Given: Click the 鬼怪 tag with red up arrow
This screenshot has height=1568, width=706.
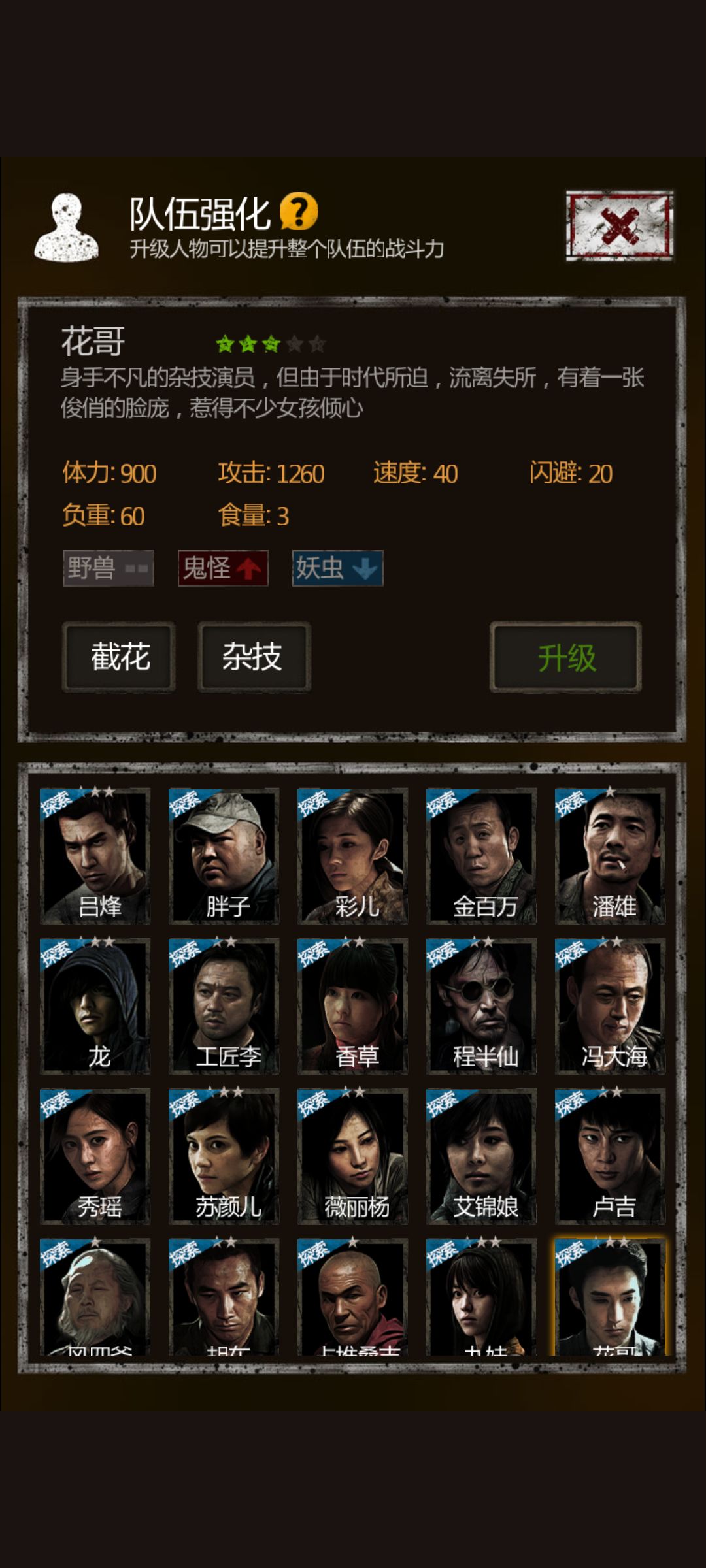Looking at the screenshot, I should click(222, 569).
